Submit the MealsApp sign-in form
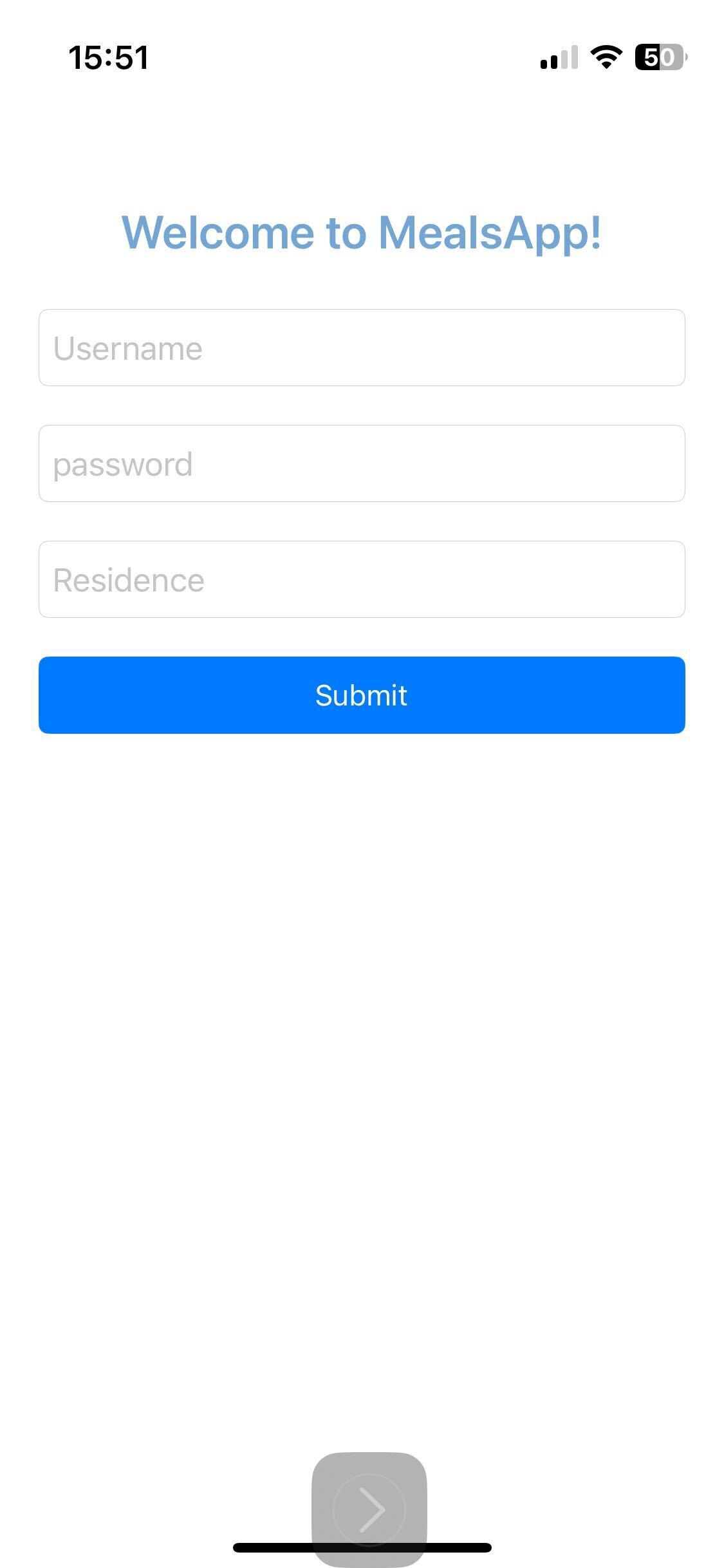Screen dimensions: 724x1568 (x=362, y=695)
